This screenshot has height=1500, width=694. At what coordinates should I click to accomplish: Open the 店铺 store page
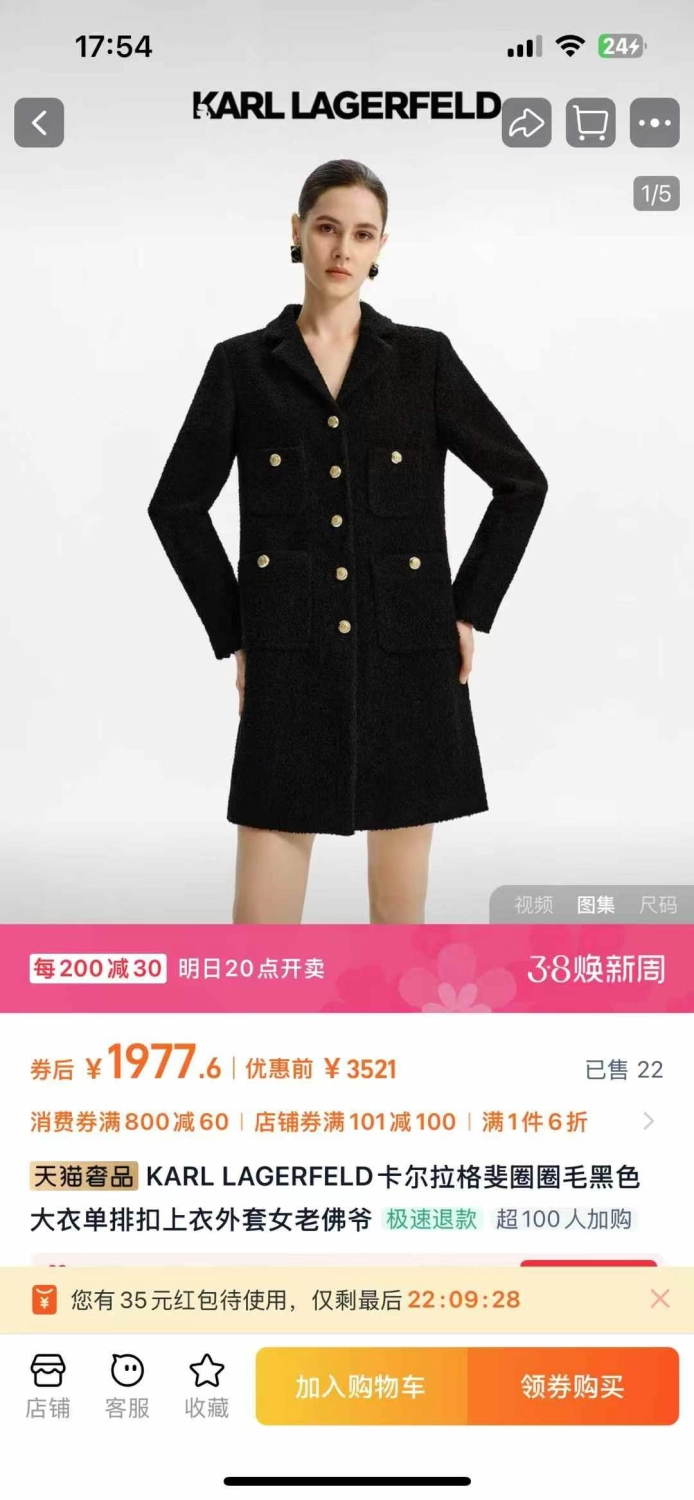(x=48, y=1386)
